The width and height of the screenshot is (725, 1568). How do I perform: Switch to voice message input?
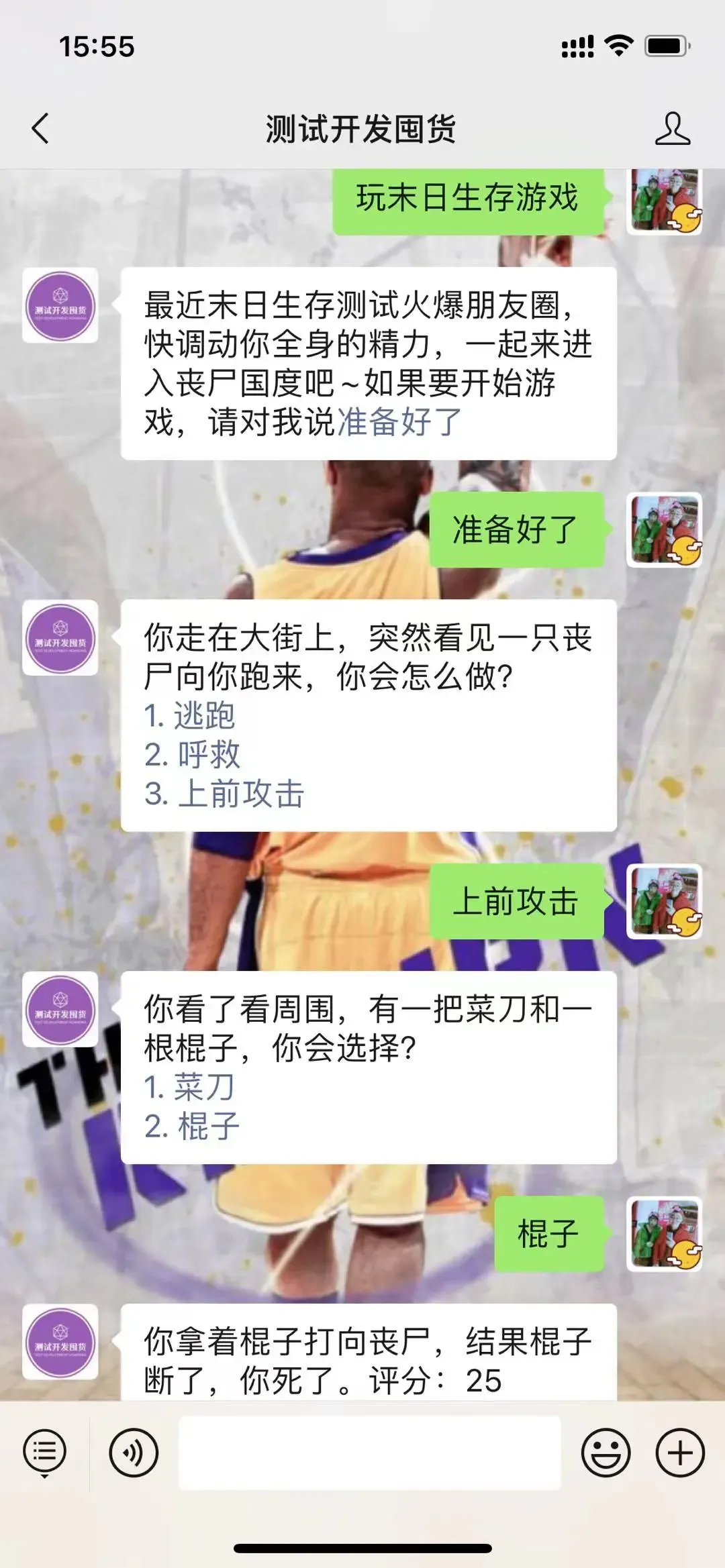tap(134, 1453)
